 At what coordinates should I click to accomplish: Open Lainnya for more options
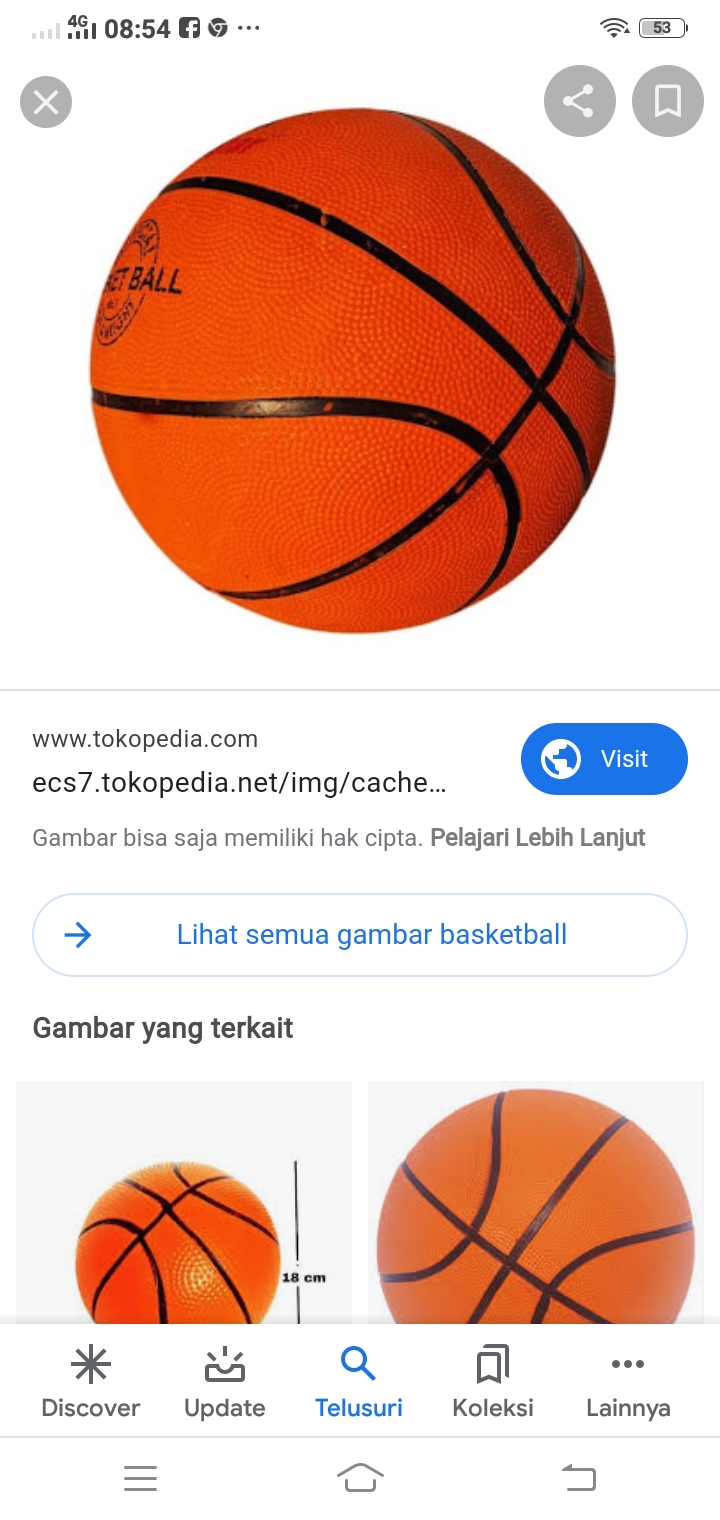627,1380
